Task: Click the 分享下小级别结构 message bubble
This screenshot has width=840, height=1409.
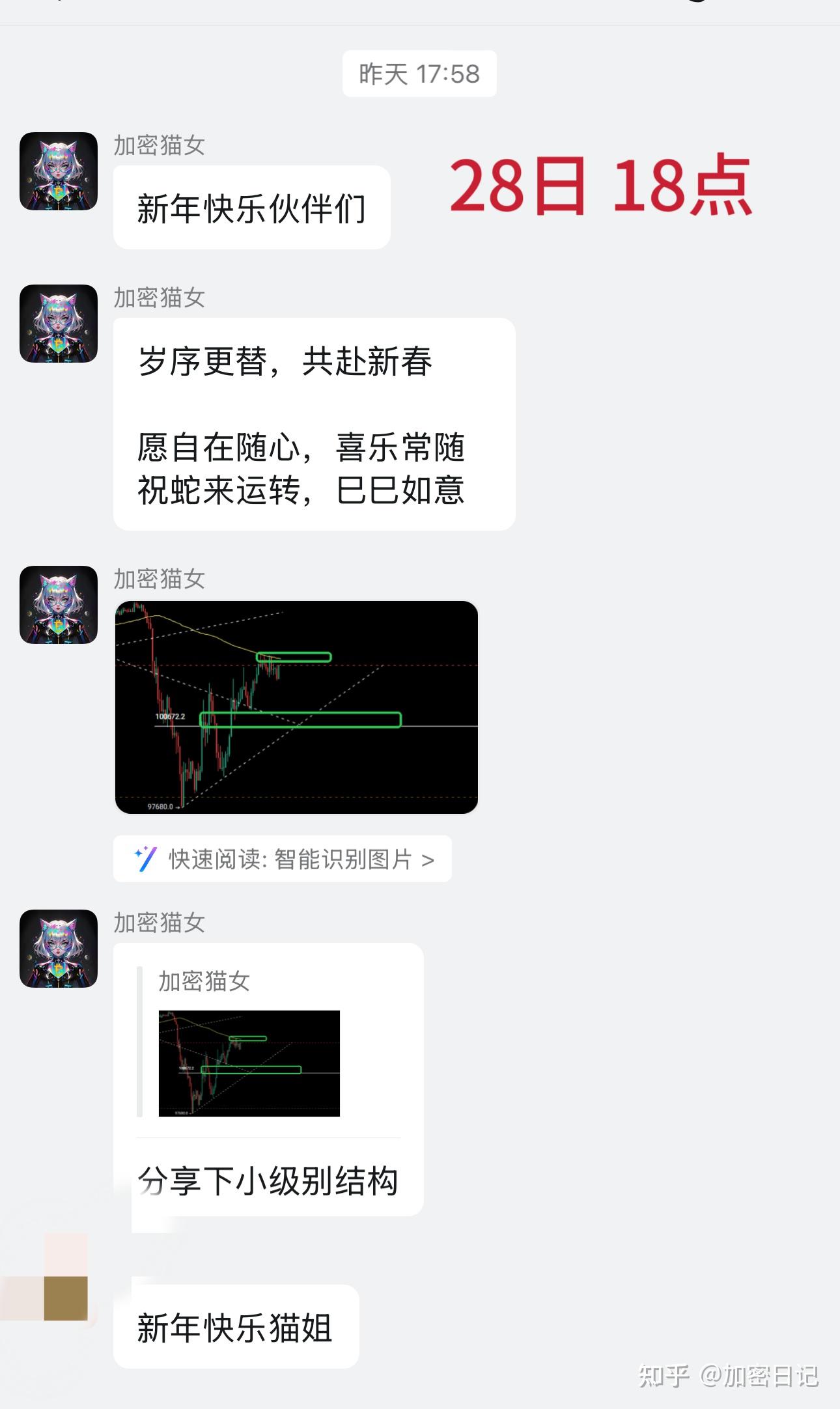Action: (x=268, y=1181)
